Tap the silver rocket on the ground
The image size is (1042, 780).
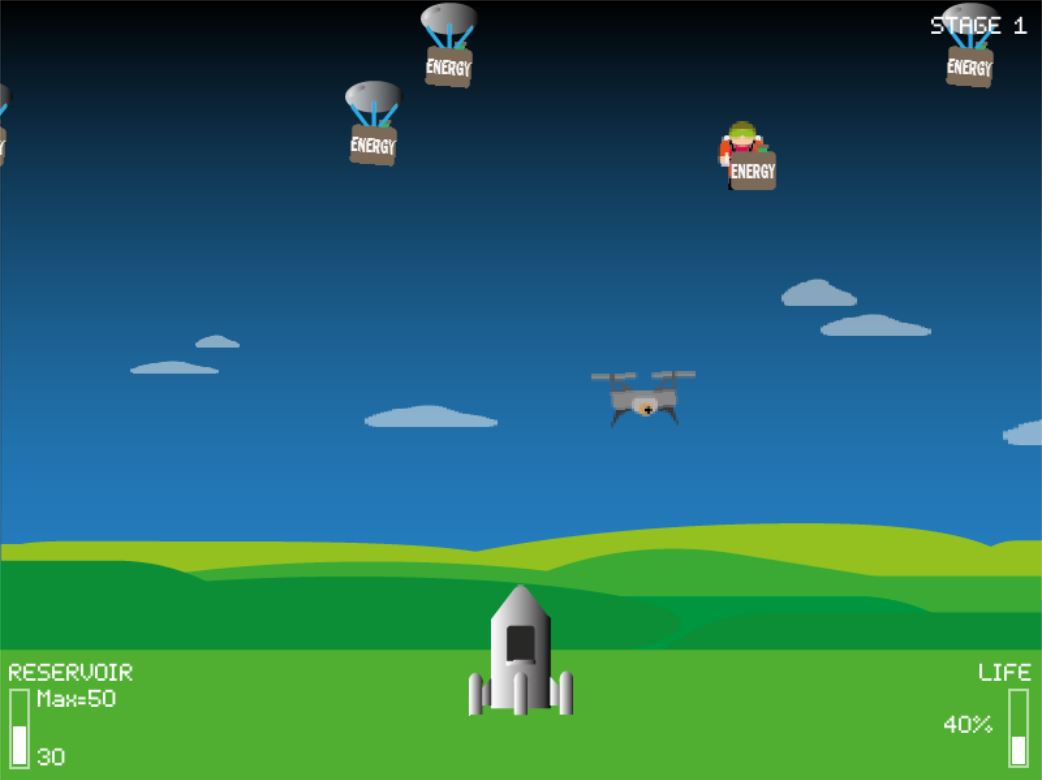tap(520, 655)
